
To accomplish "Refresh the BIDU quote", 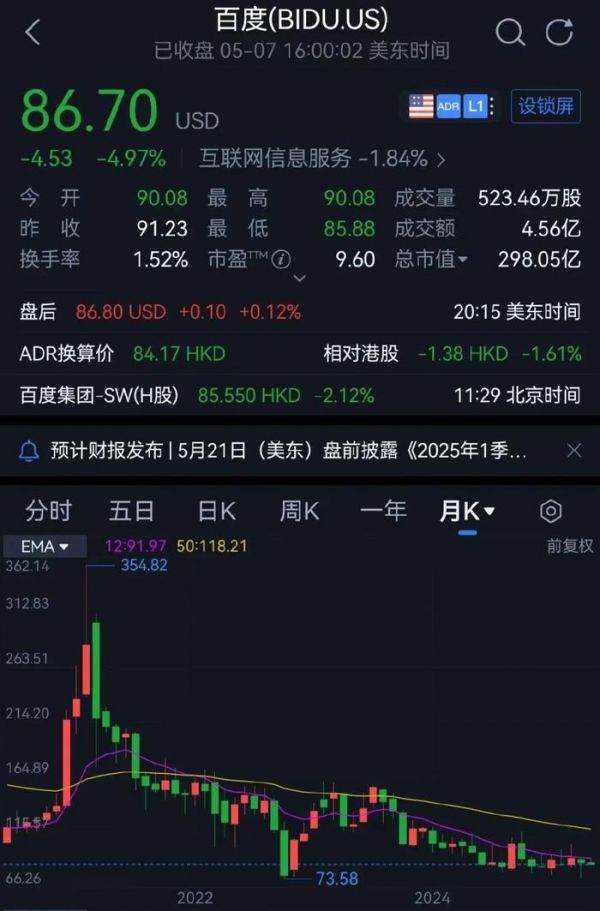I will (x=560, y=32).
